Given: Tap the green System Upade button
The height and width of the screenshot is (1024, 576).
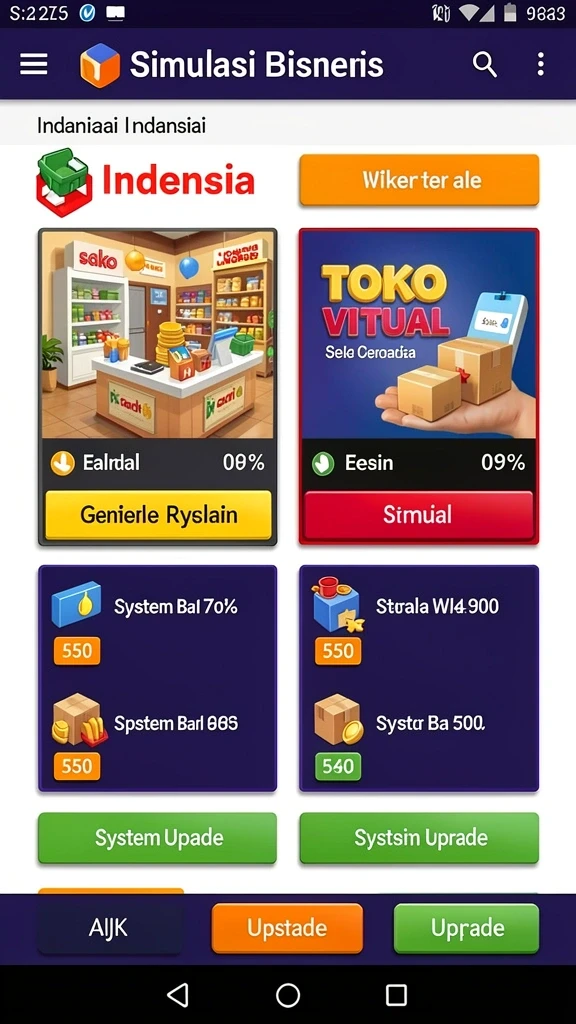Looking at the screenshot, I should coord(157,838).
